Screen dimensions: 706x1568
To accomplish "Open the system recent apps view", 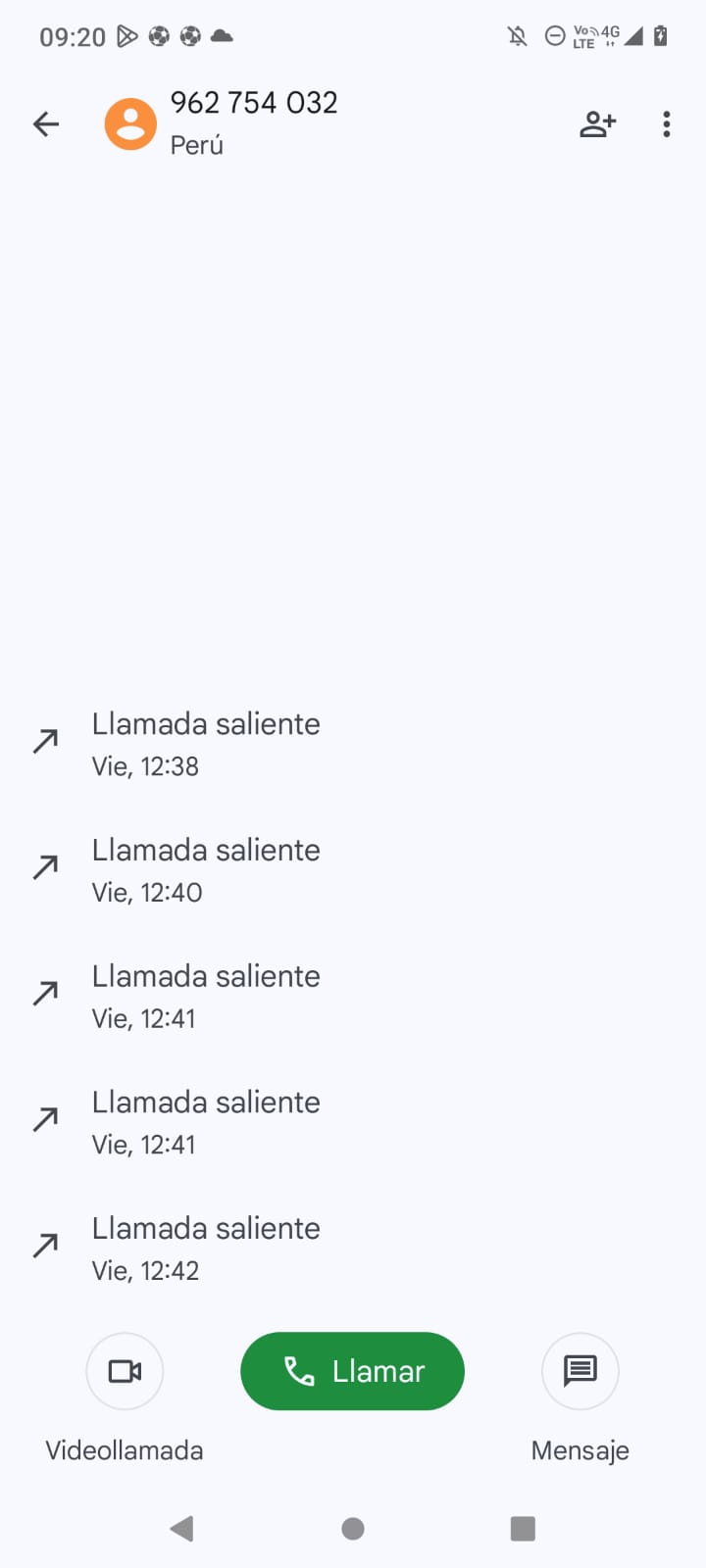I will point(523,1529).
